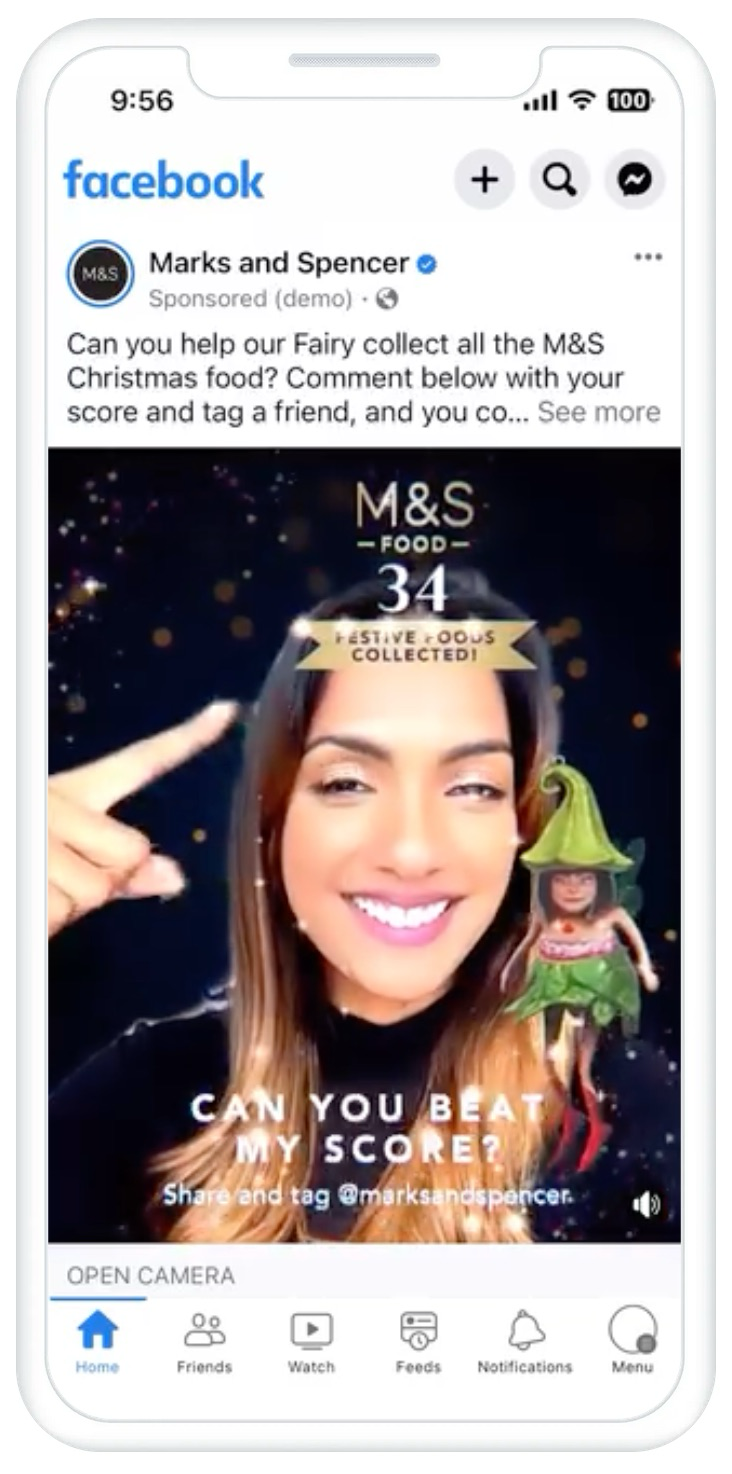Open Notifications tab
Viewport: 732px width, 1474px height.
[x=525, y=1342]
